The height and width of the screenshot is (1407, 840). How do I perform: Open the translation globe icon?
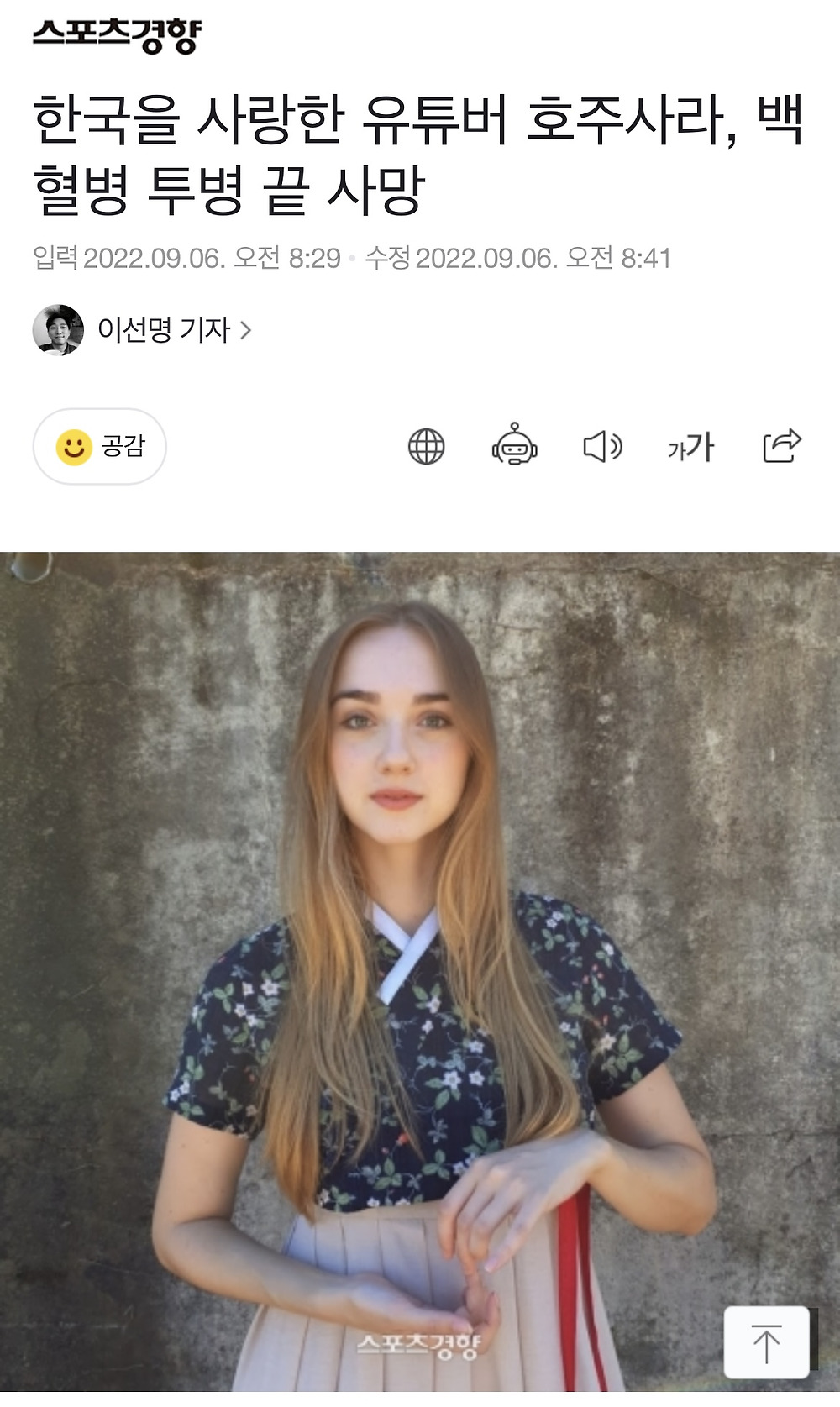(426, 446)
